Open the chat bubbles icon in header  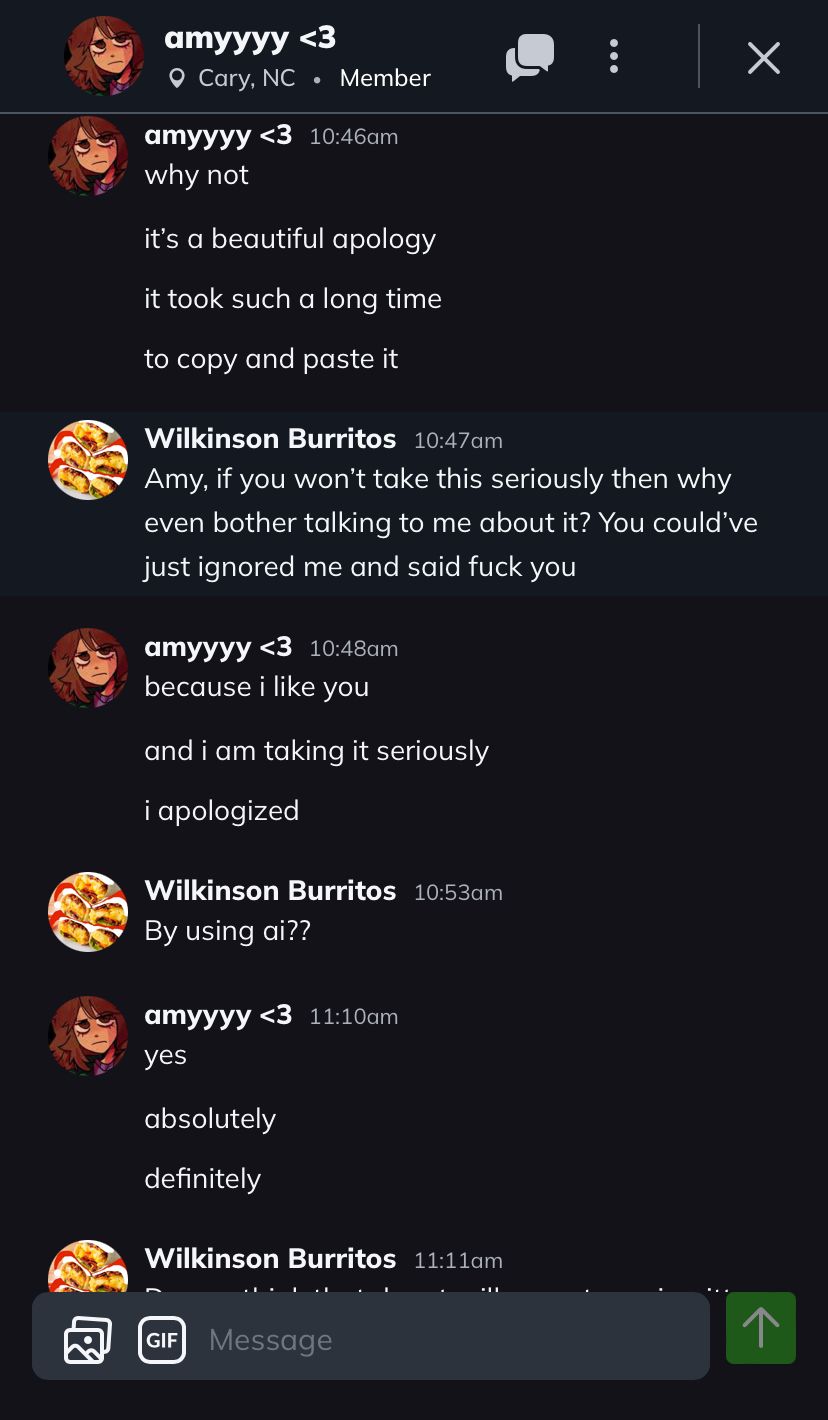[x=529, y=57]
